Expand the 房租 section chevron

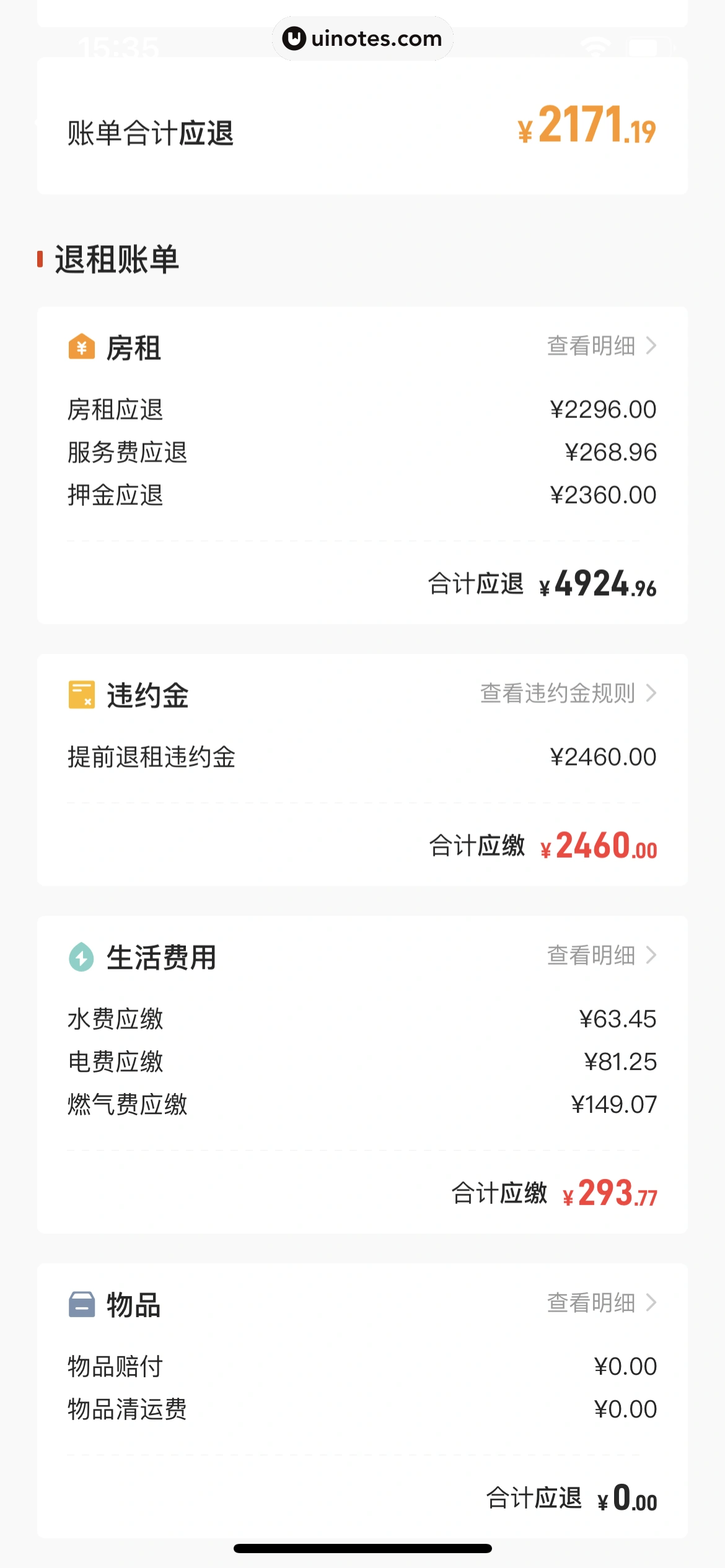tap(650, 347)
